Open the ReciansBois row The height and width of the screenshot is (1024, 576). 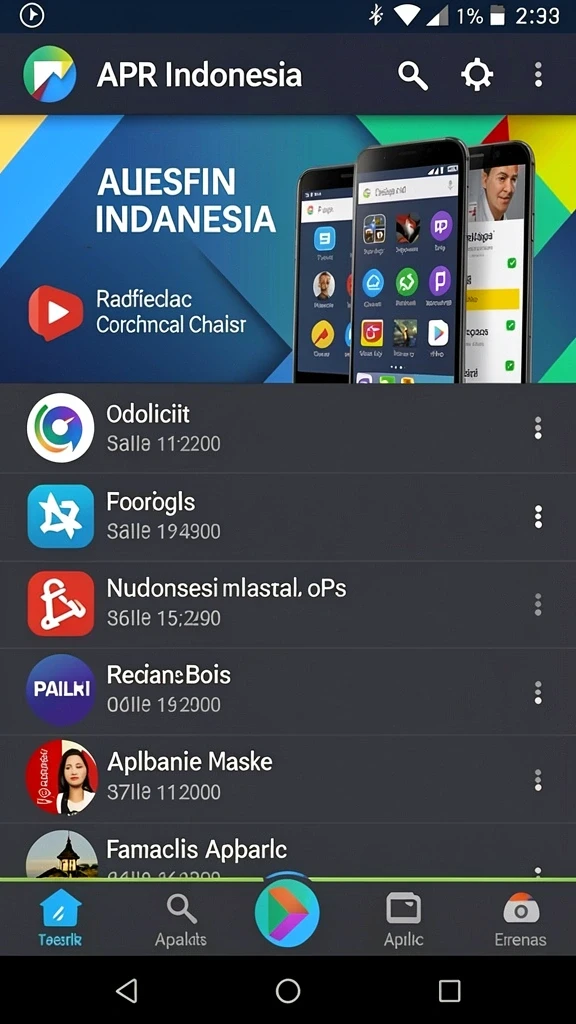click(288, 692)
